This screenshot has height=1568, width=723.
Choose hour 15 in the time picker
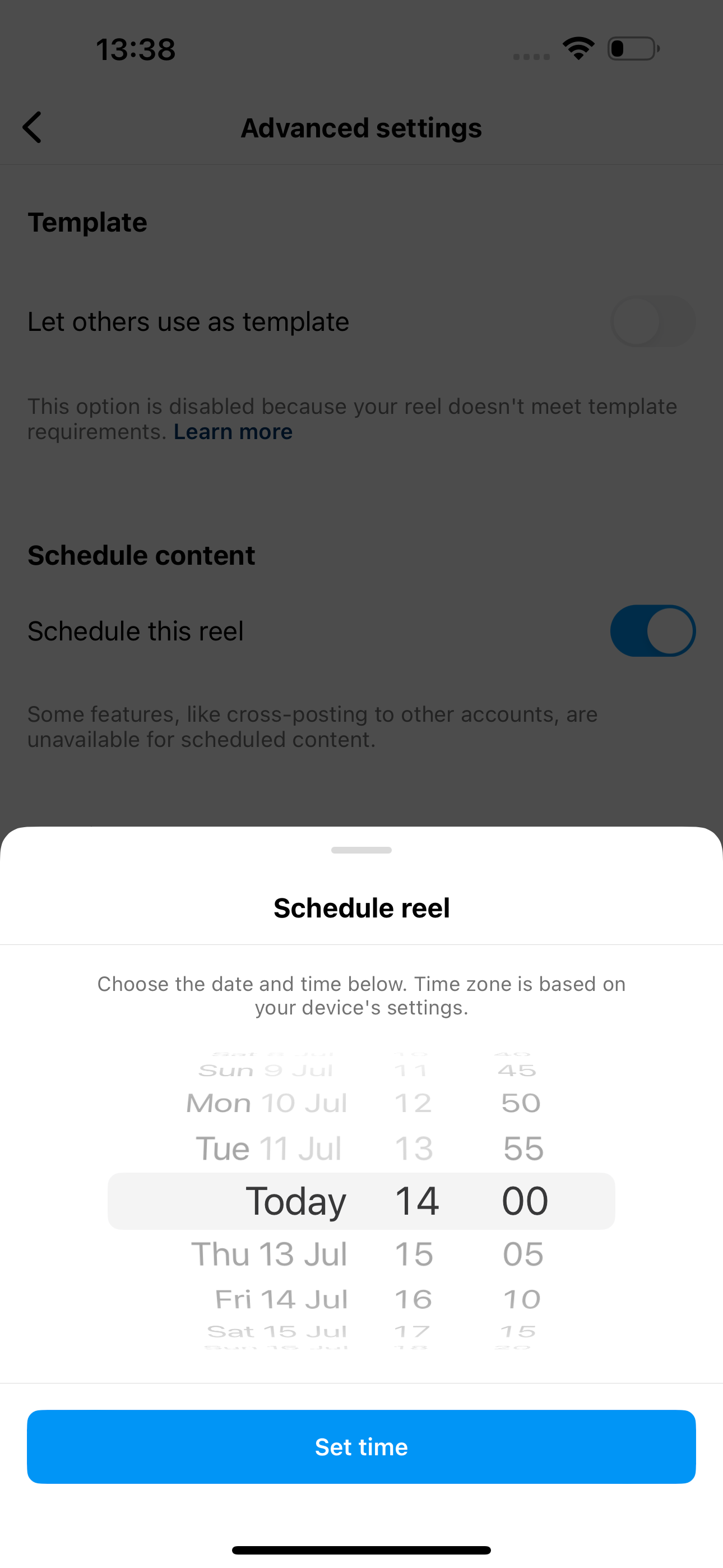pyautogui.click(x=414, y=1254)
